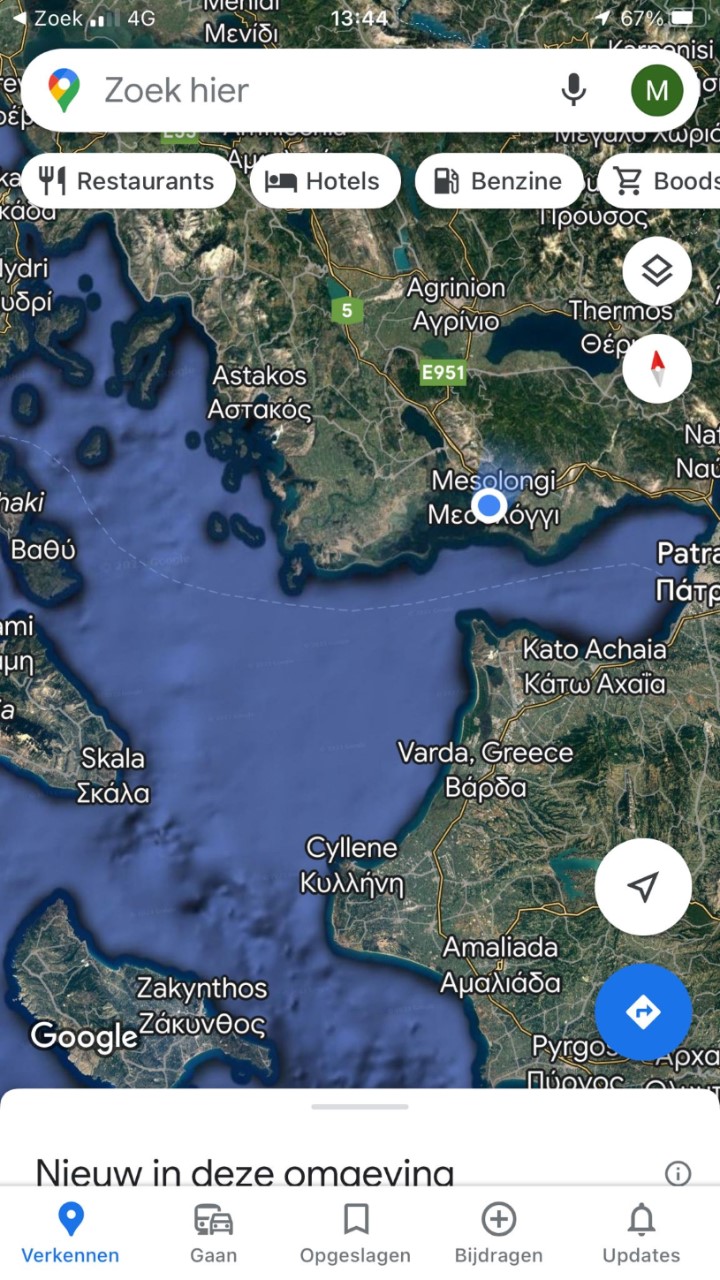This screenshot has height=1280, width=720.
Task: Switch to the Bijdragen tab
Action: pyautogui.click(x=498, y=1234)
